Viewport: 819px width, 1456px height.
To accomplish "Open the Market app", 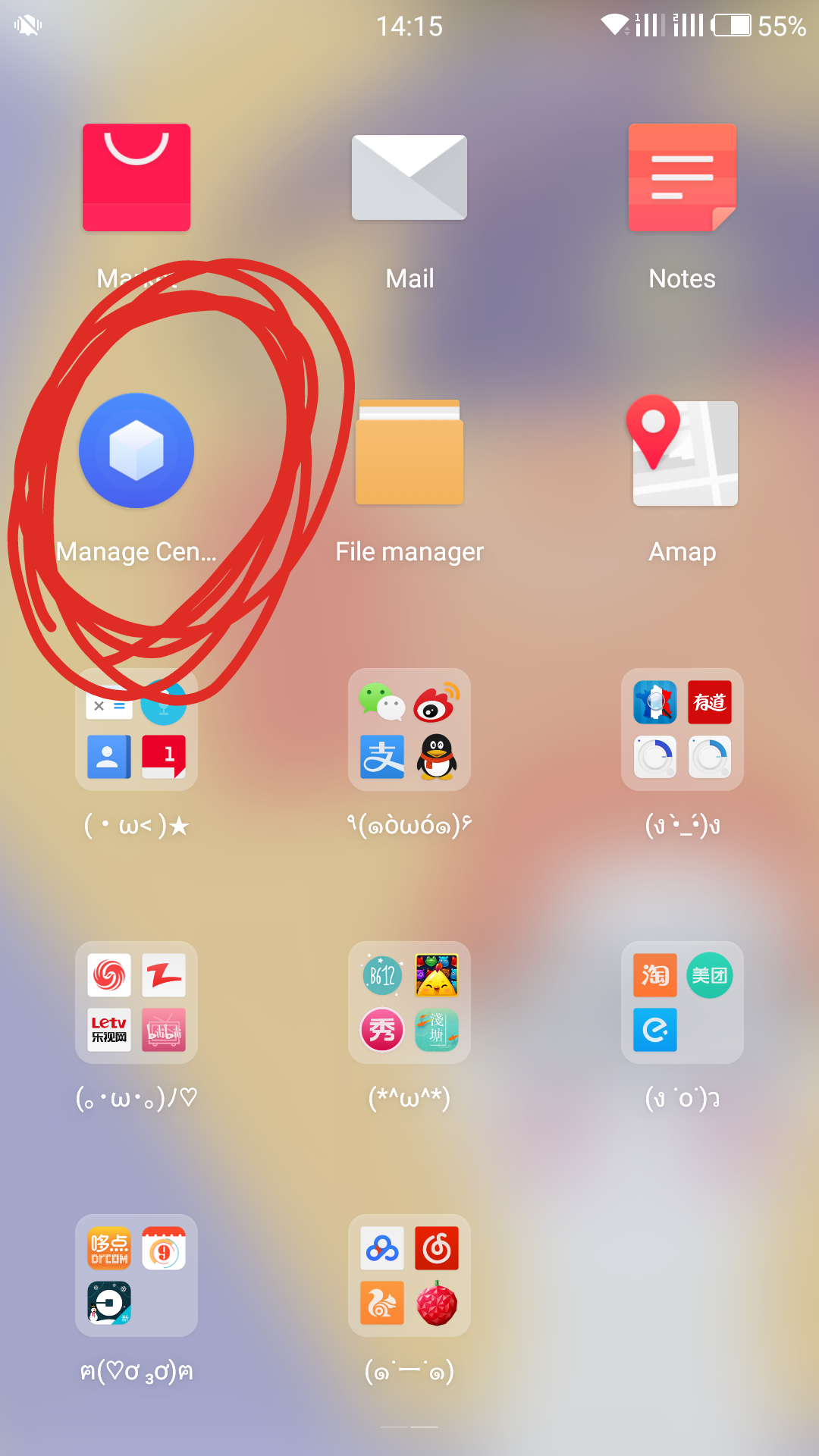I will click(136, 177).
